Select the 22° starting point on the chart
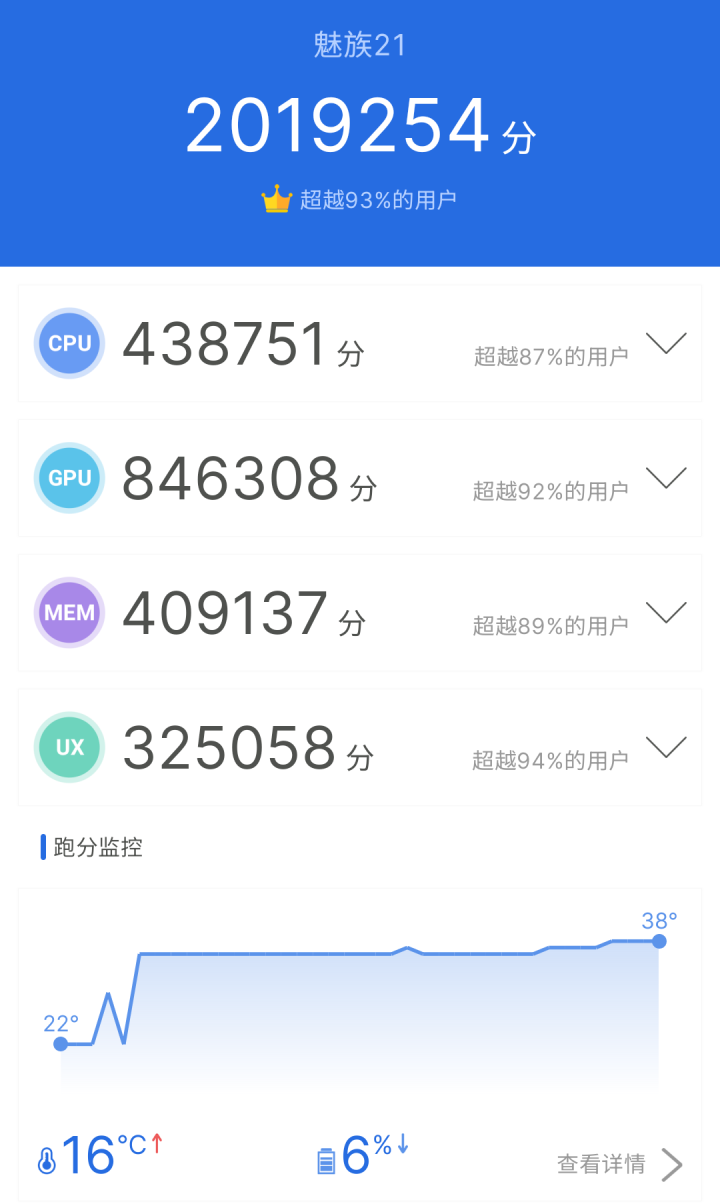Viewport: 720px width, 1204px height. click(61, 1043)
